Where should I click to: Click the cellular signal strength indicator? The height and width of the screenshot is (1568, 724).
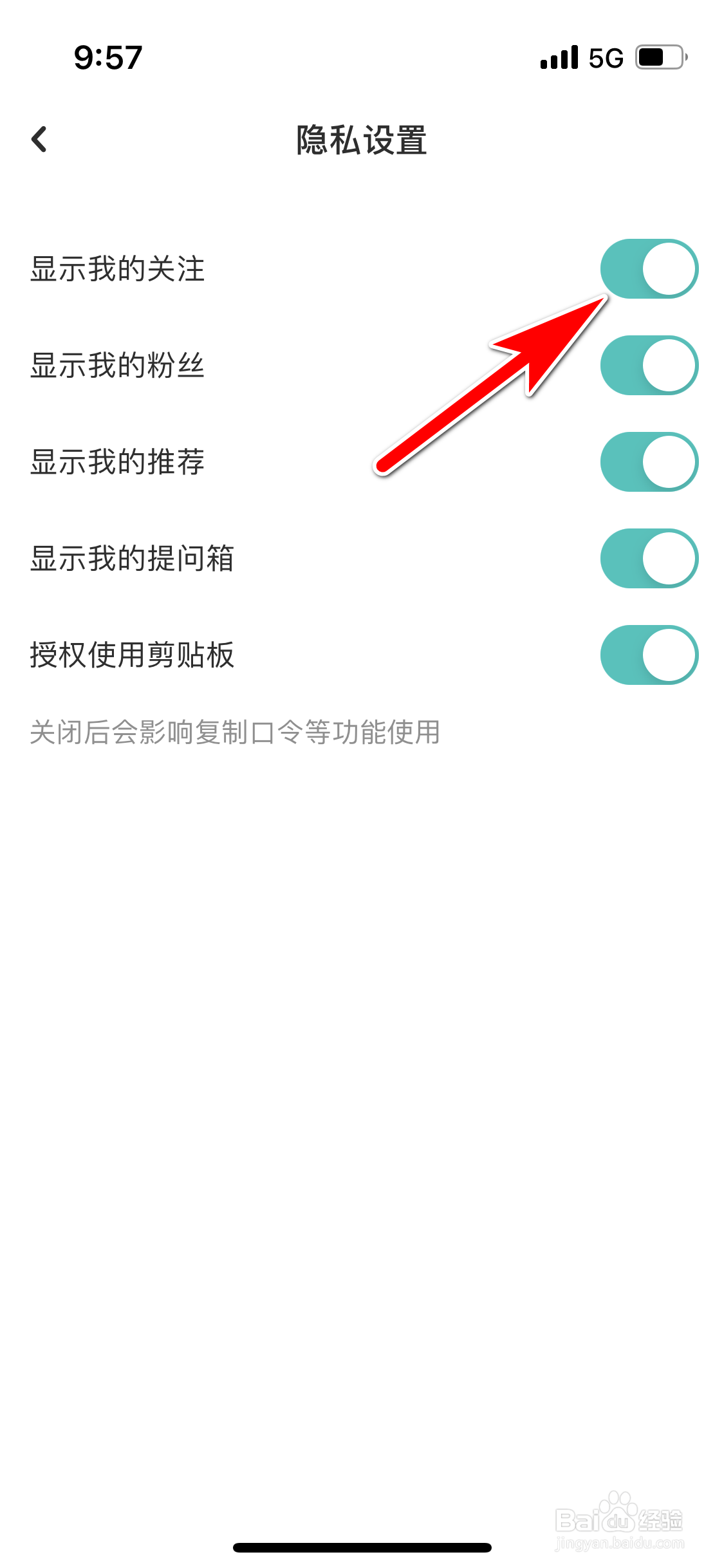(559, 57)
